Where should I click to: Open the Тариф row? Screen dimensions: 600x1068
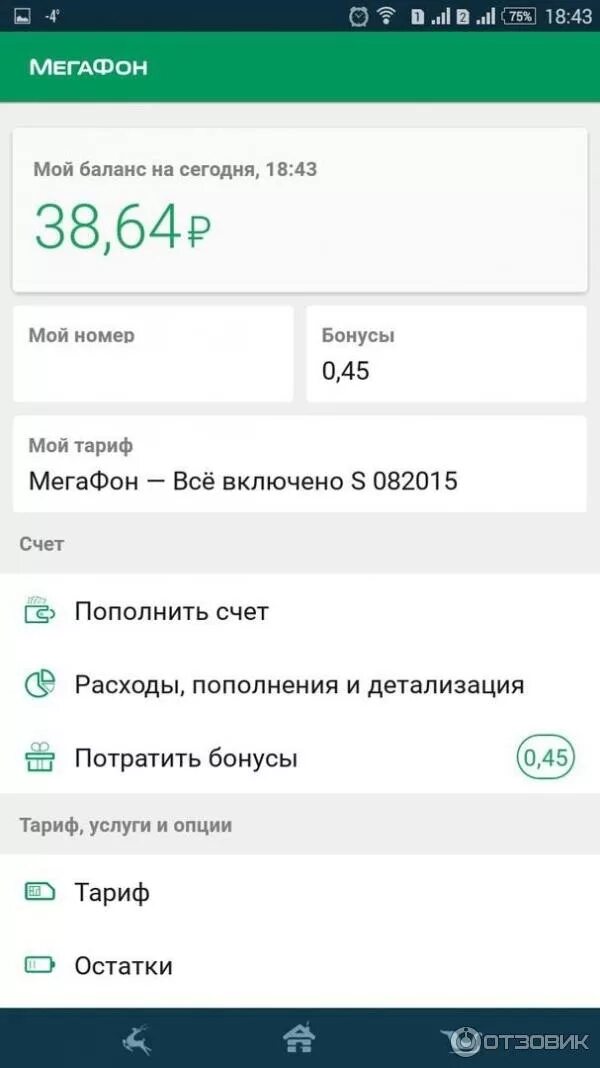coord(300,892)
